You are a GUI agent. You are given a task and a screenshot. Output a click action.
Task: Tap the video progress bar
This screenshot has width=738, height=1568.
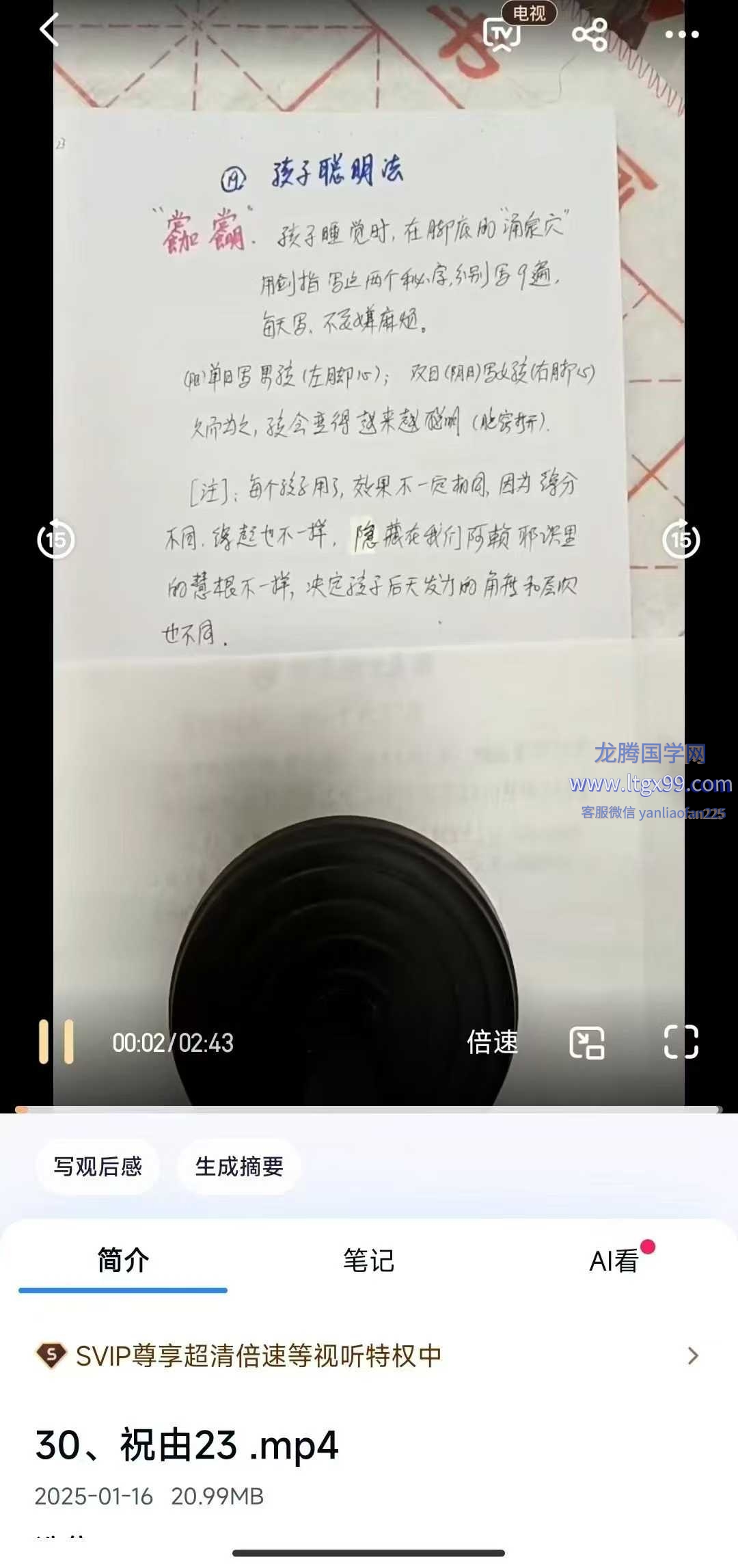369,1109
